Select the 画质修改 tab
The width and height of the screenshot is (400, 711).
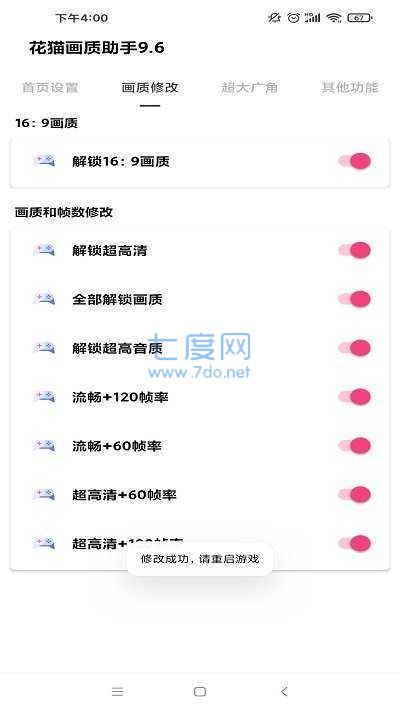pos(150,87)
